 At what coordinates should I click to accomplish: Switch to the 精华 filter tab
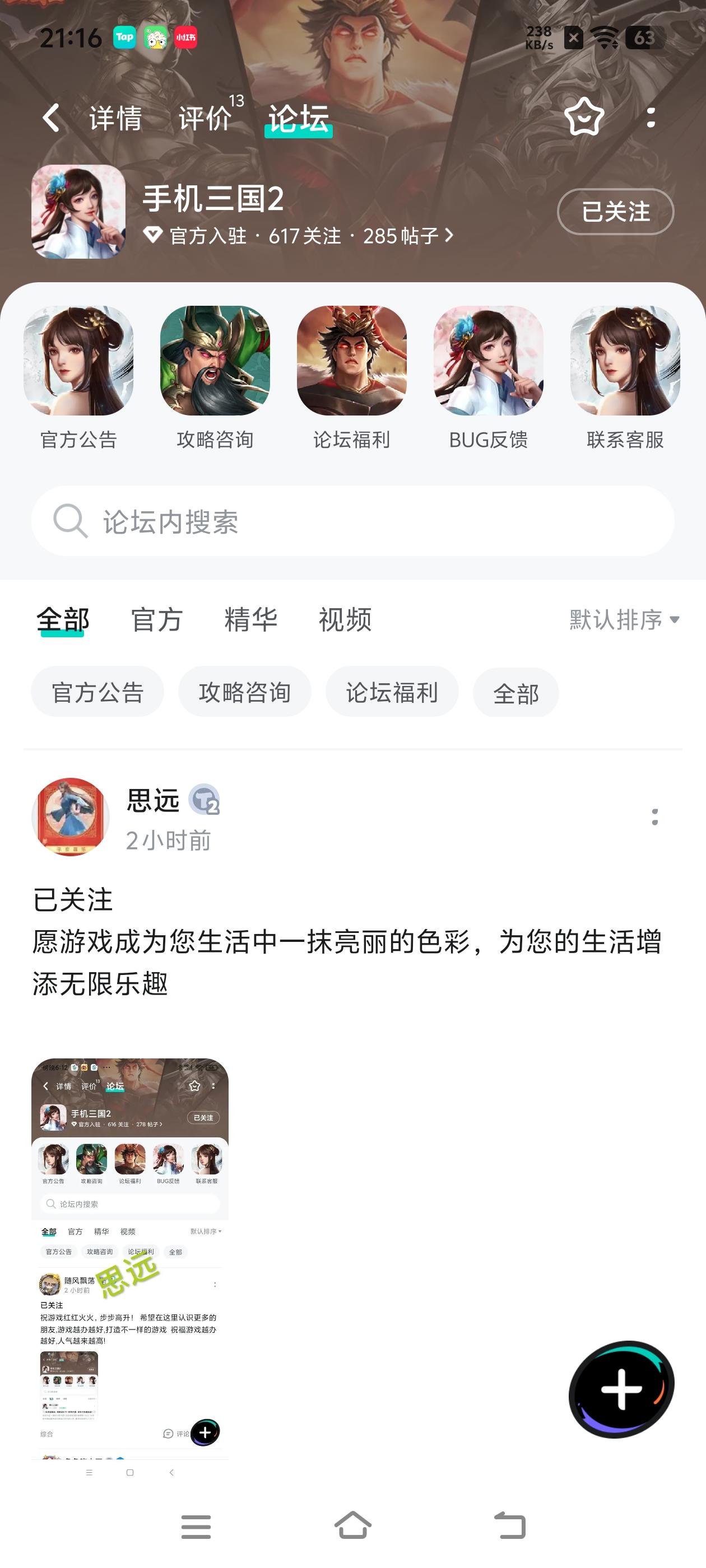252,620
